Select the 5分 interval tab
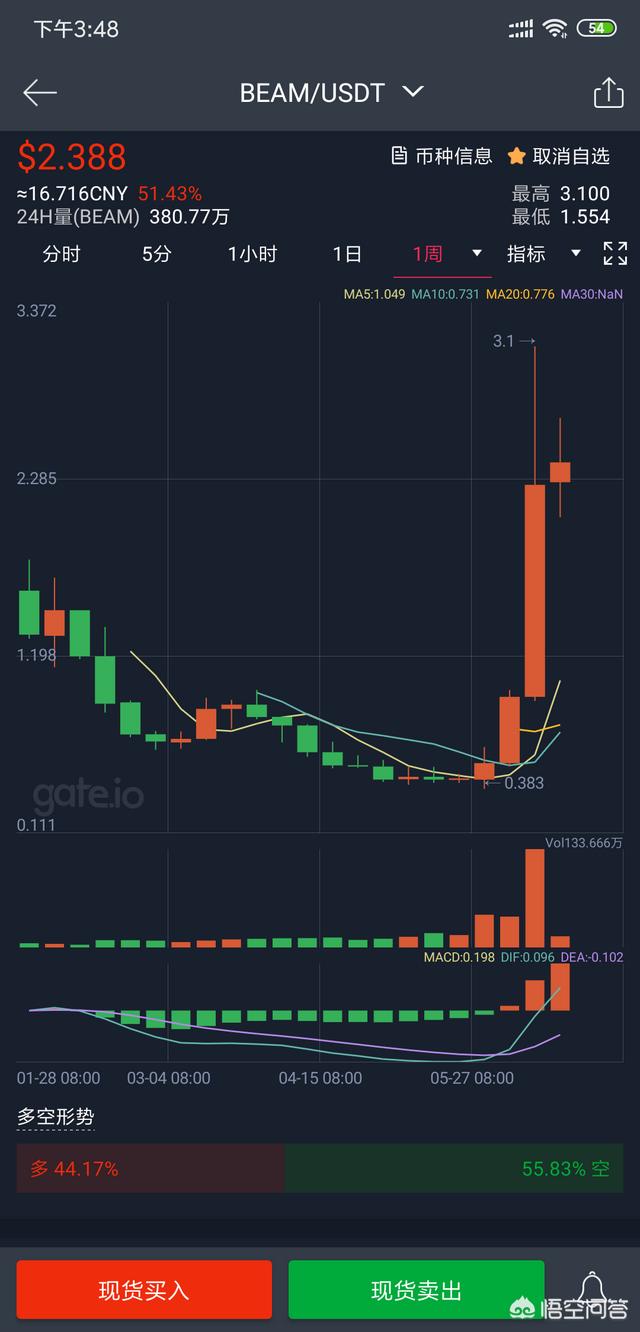Screen dimensions: 640x1332 (x=156, y=254)
